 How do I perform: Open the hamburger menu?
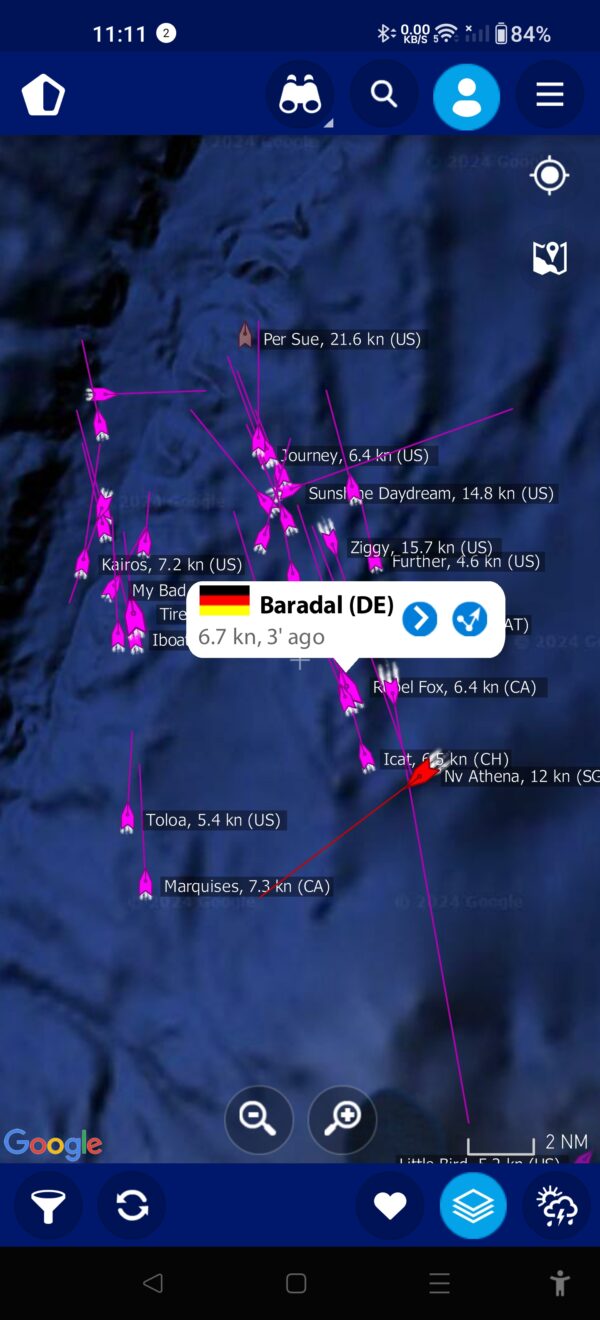click(x=549, y=95)
